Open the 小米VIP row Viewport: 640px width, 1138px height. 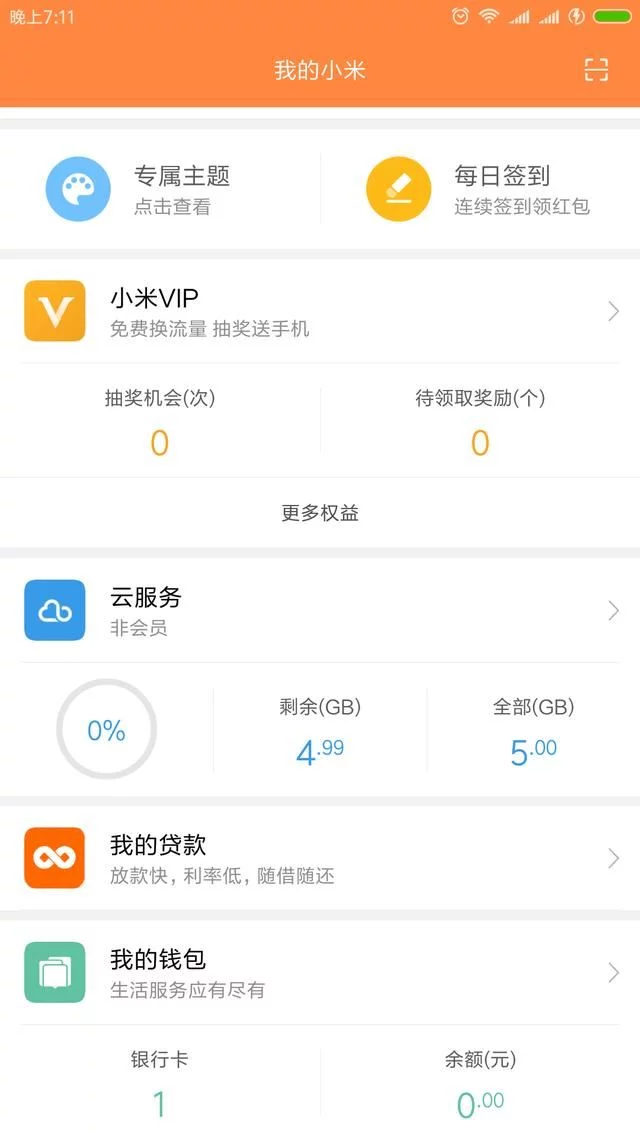pos(320,311)
